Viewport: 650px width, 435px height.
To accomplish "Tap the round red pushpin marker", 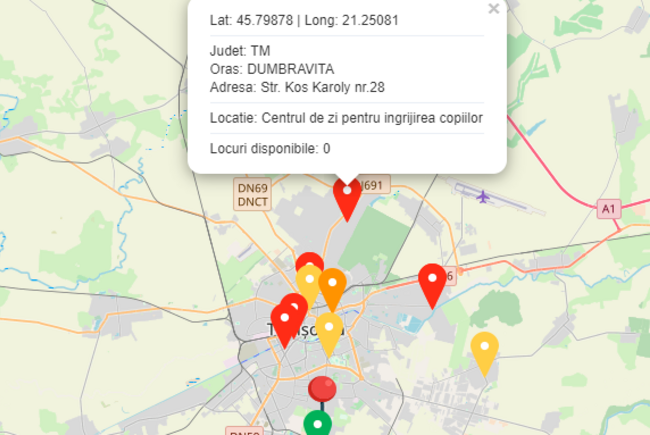I will [322, 389].
